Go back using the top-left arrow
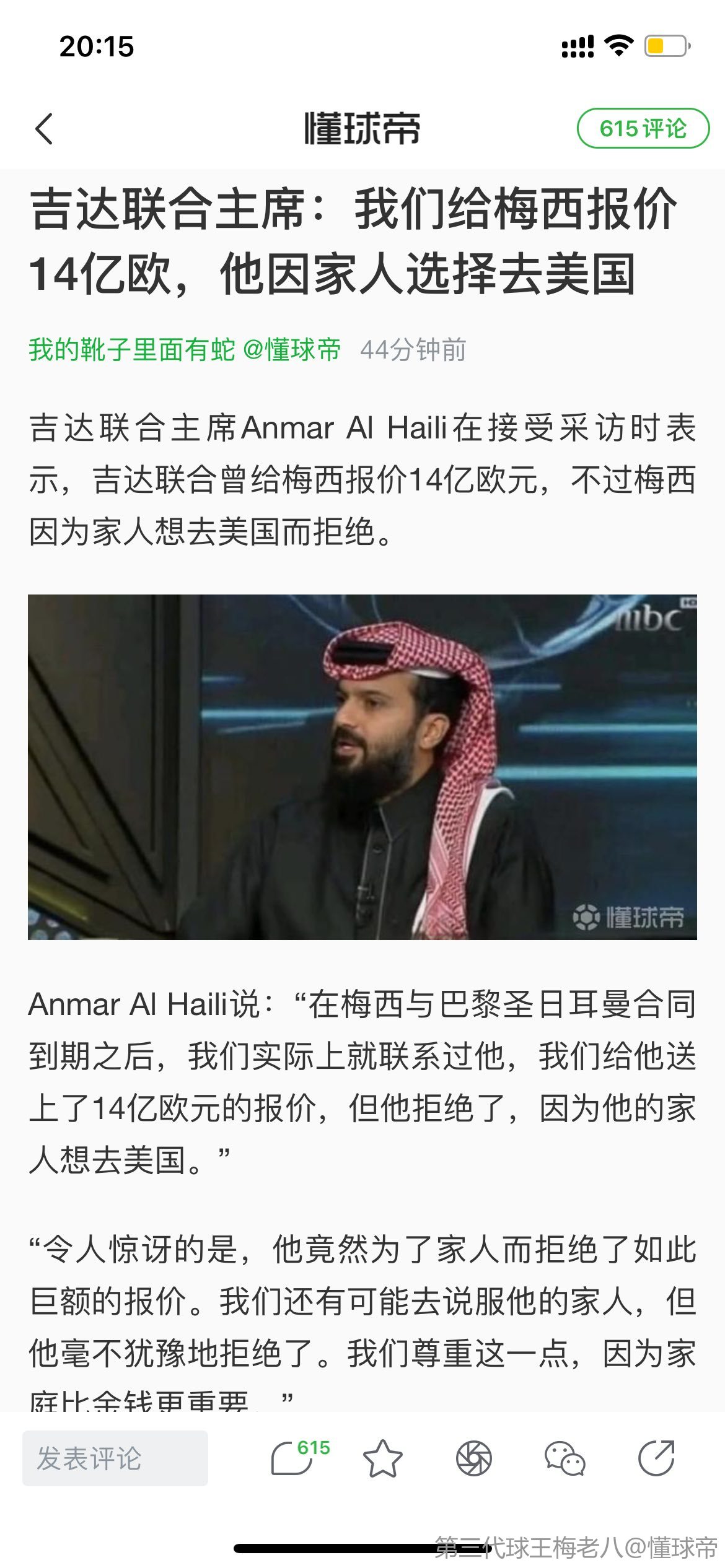725x1568 pixels. [x=45, y=129]
